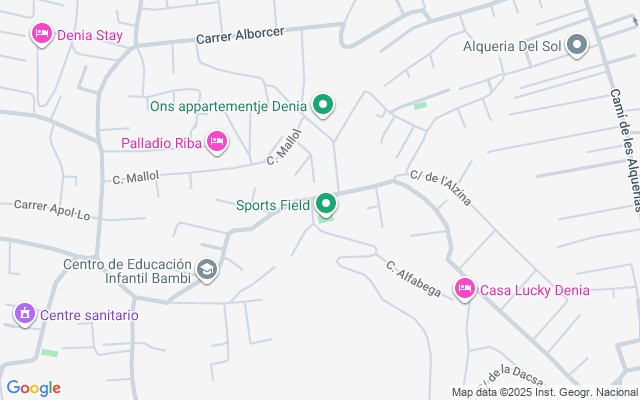Viewport: 640px width, 400px height.
Task: Open Centro de Educación Infantil Bambi marker
Action: pos(206,268)
